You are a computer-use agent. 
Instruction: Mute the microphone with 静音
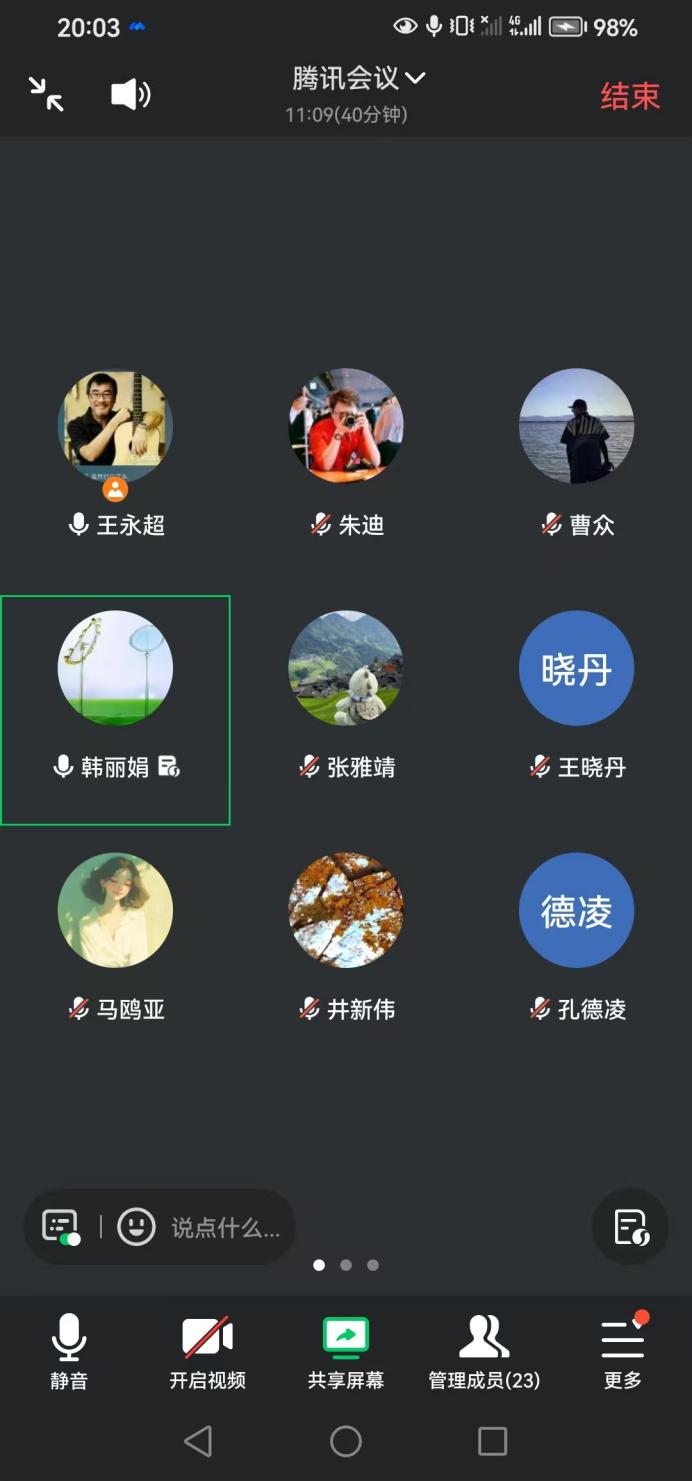coord(69,1352)
